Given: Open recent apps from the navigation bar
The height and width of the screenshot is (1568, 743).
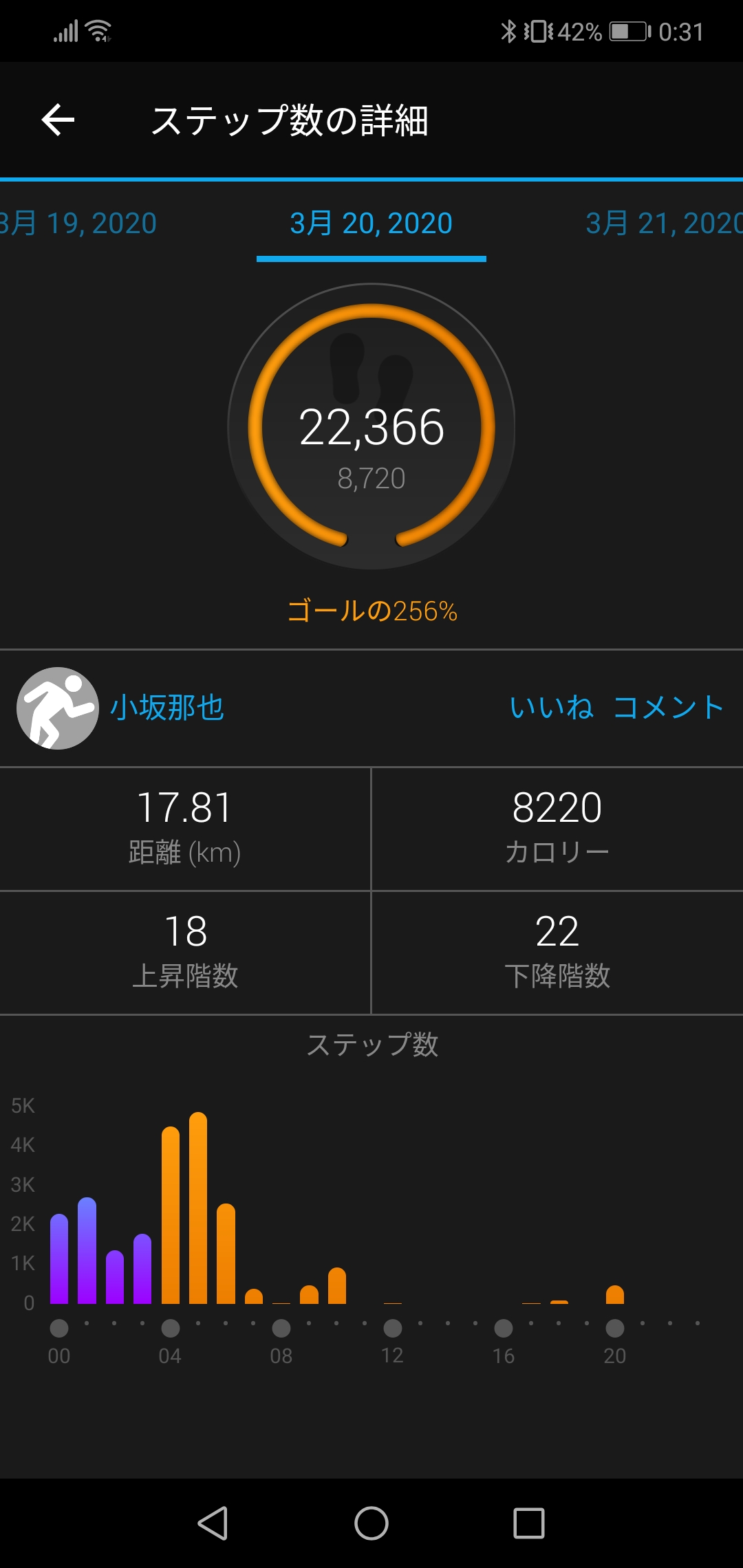Looking at the screenshot, I should (529, 1523).
